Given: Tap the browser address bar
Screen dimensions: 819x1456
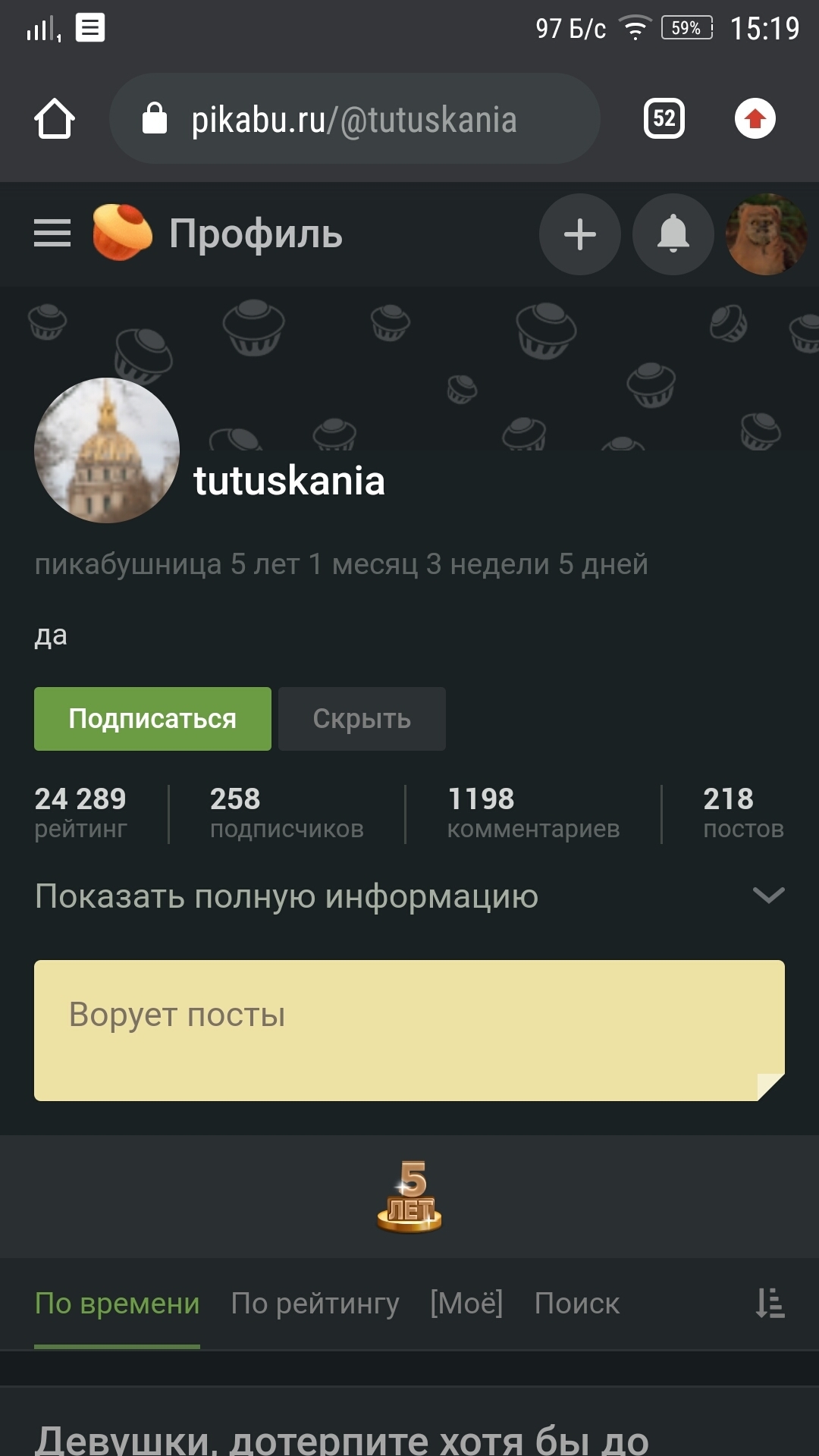Looking at the screenshot, I should tap(354, 119).
